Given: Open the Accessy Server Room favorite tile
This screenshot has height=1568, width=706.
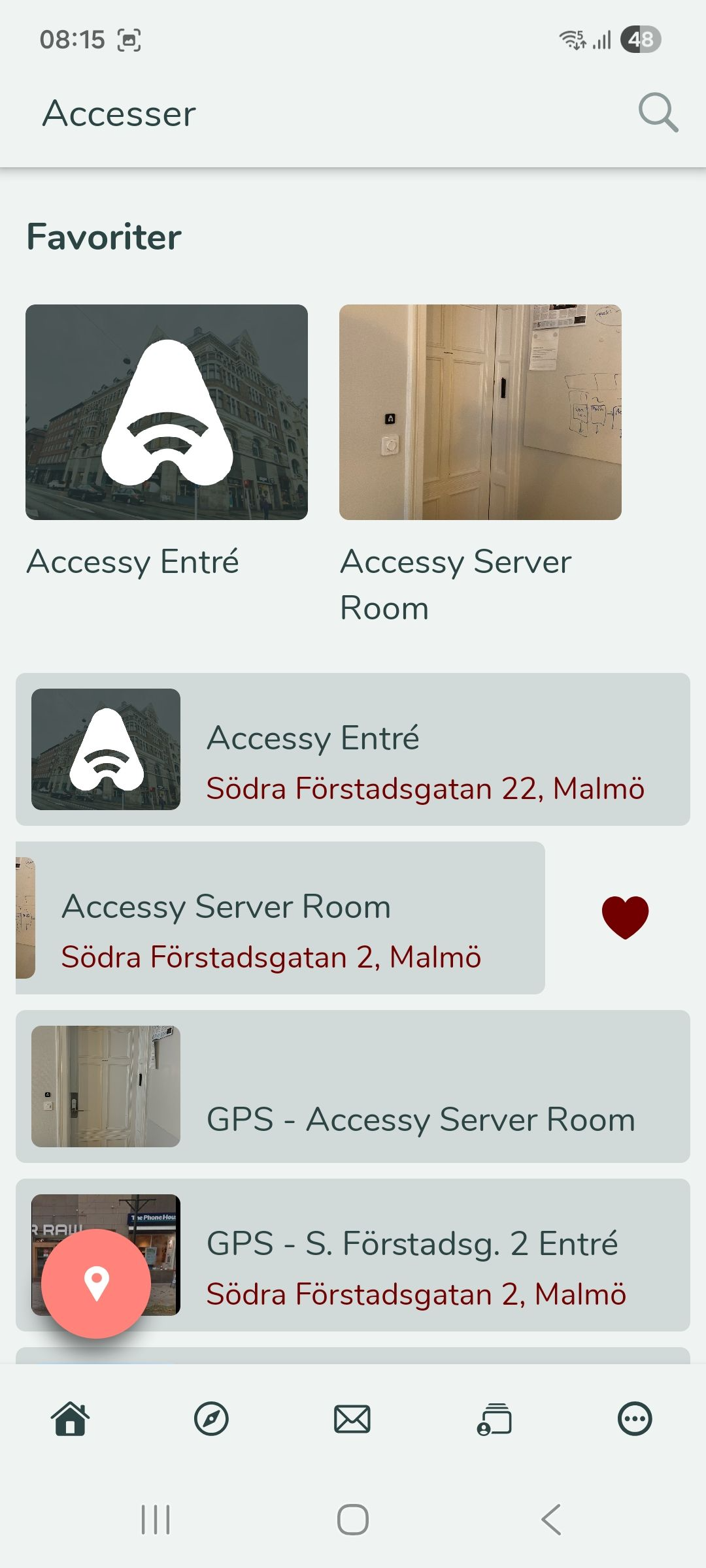Looking at the screenshot, I should [x=480, y=412].
